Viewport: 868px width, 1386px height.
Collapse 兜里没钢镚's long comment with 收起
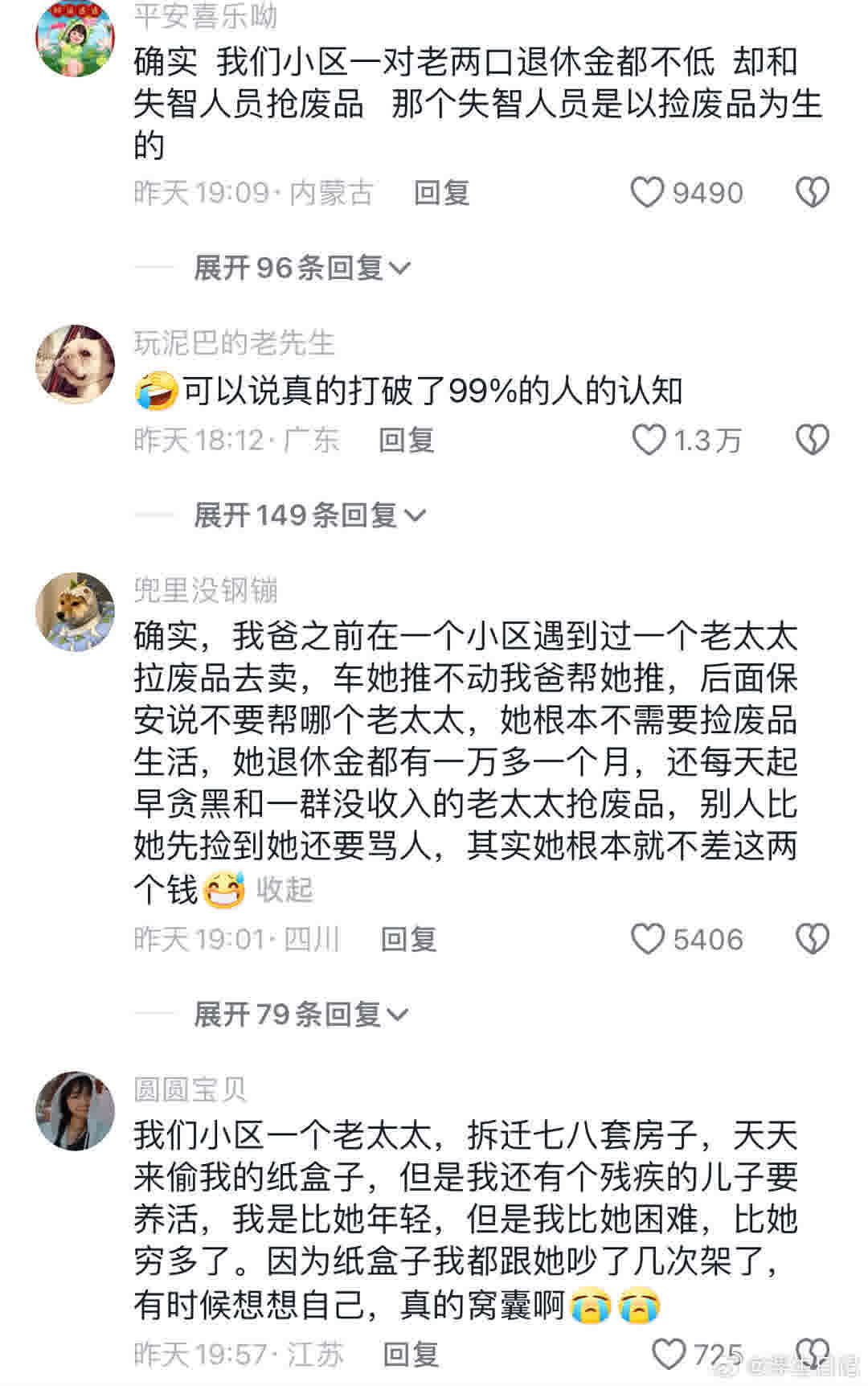coord(285,890)
